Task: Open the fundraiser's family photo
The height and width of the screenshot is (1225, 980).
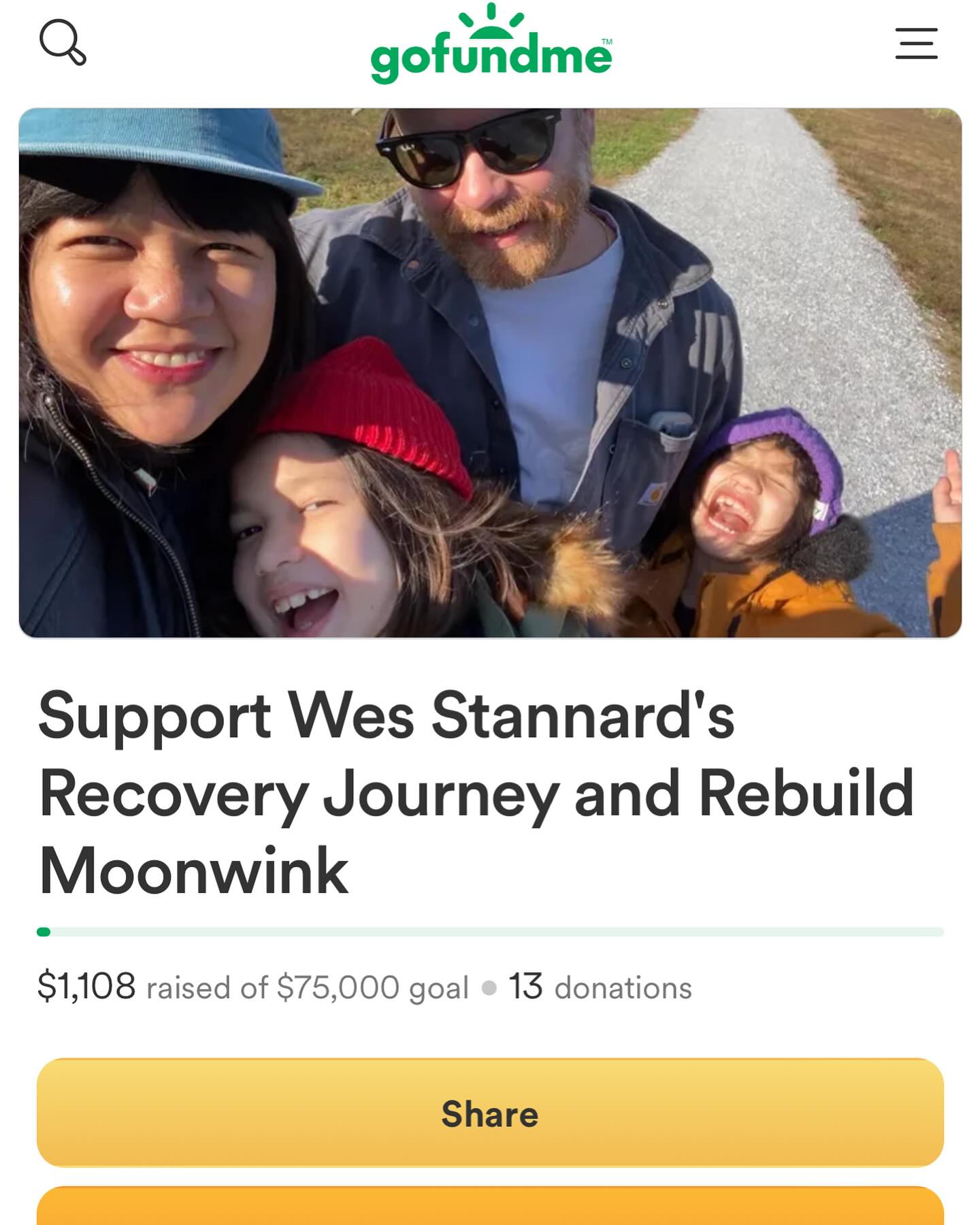Action: (x=490, y=373)
